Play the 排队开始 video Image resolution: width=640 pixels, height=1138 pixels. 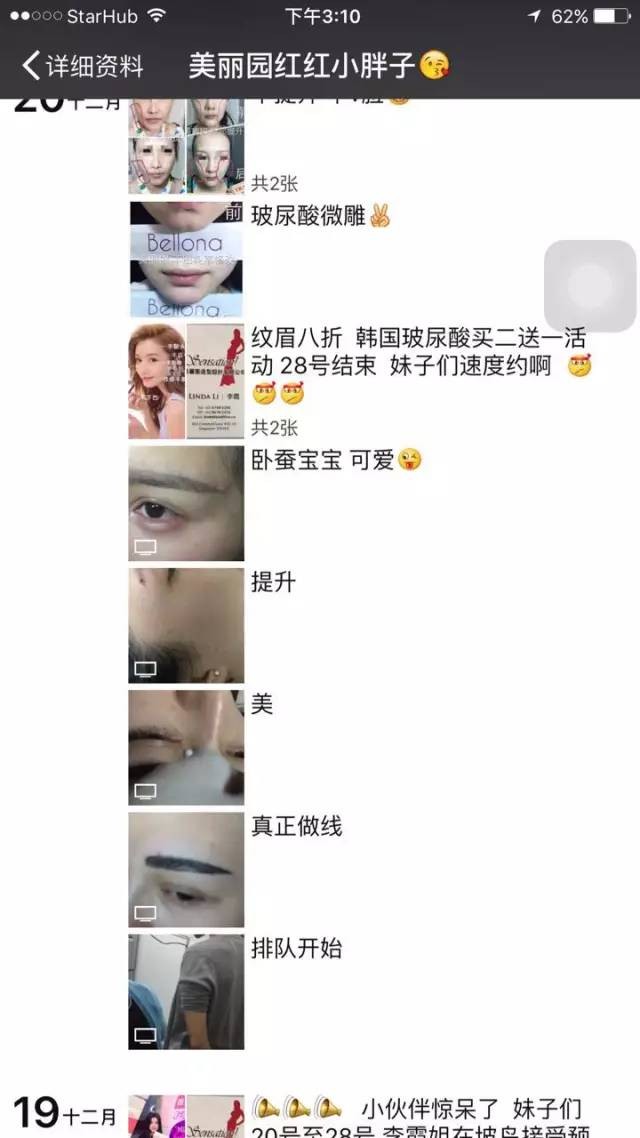click(186, 991)
